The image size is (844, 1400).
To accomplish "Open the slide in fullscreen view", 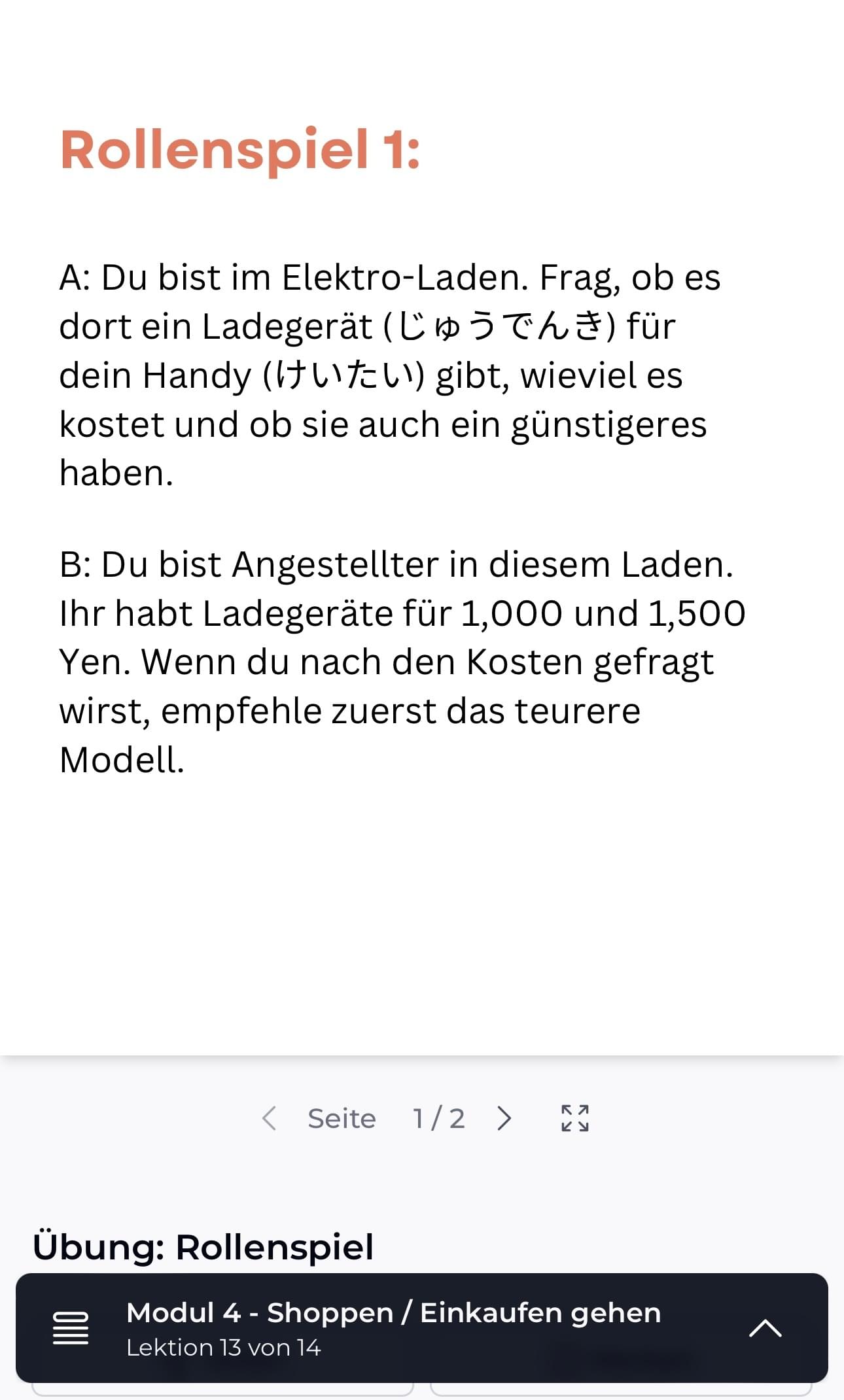I will coord(575,1118).
